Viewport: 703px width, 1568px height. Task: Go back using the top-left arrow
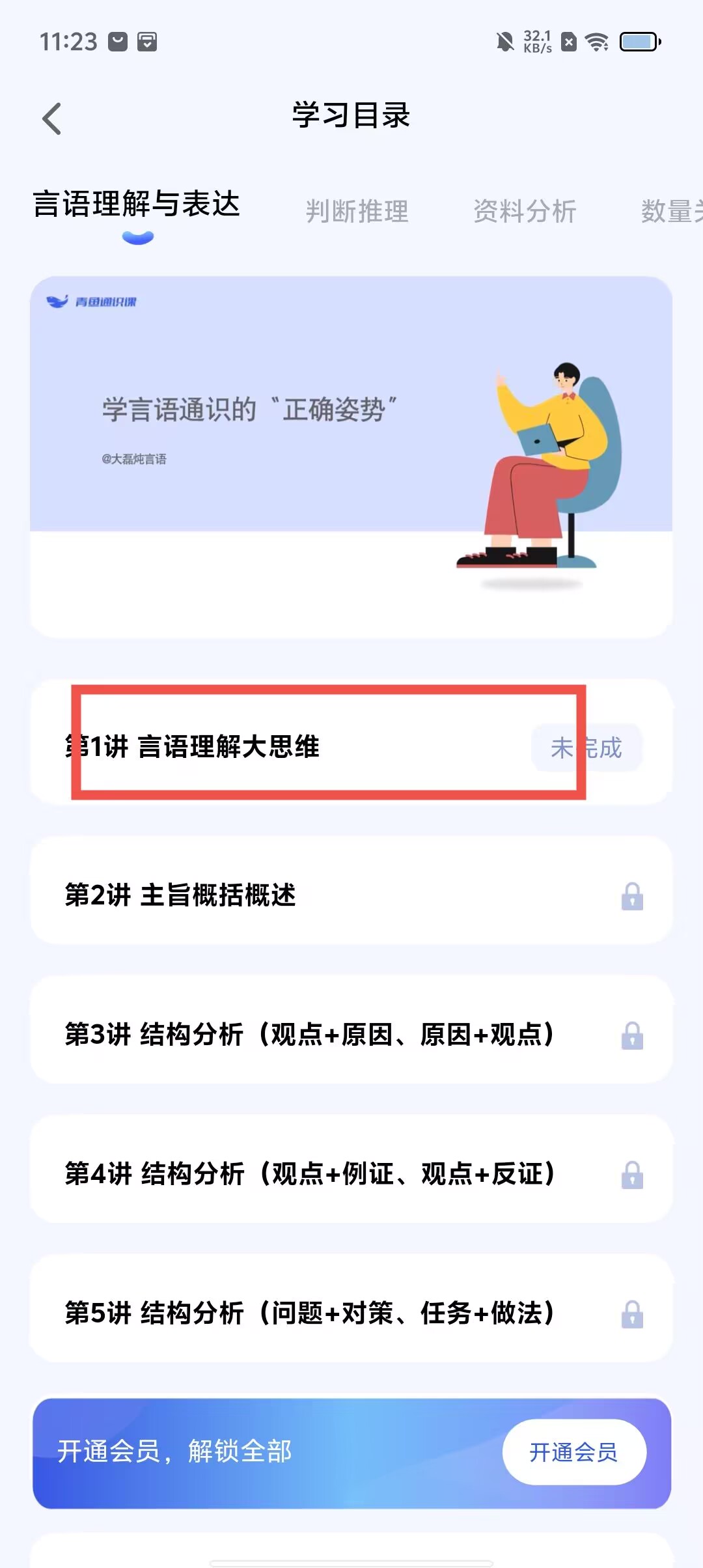pos(52,119)
